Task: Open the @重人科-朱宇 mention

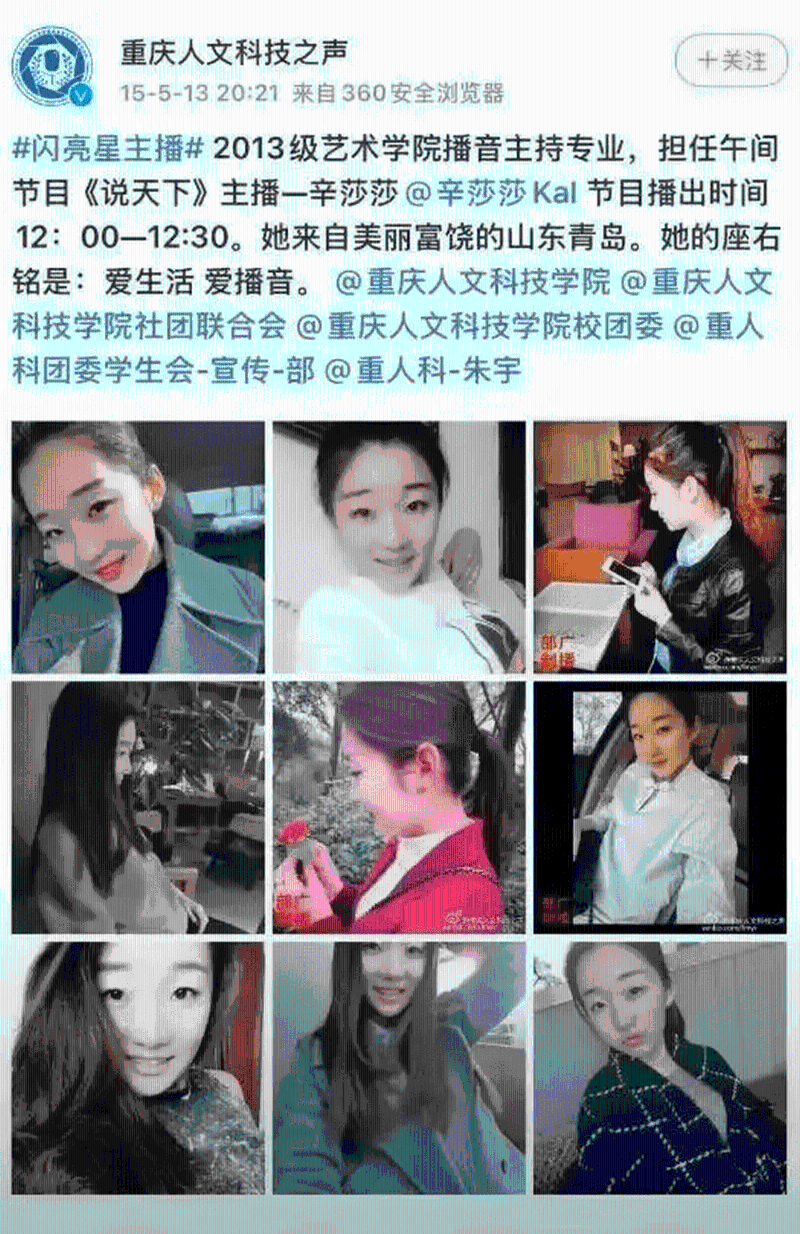Action: coord(424,371)
